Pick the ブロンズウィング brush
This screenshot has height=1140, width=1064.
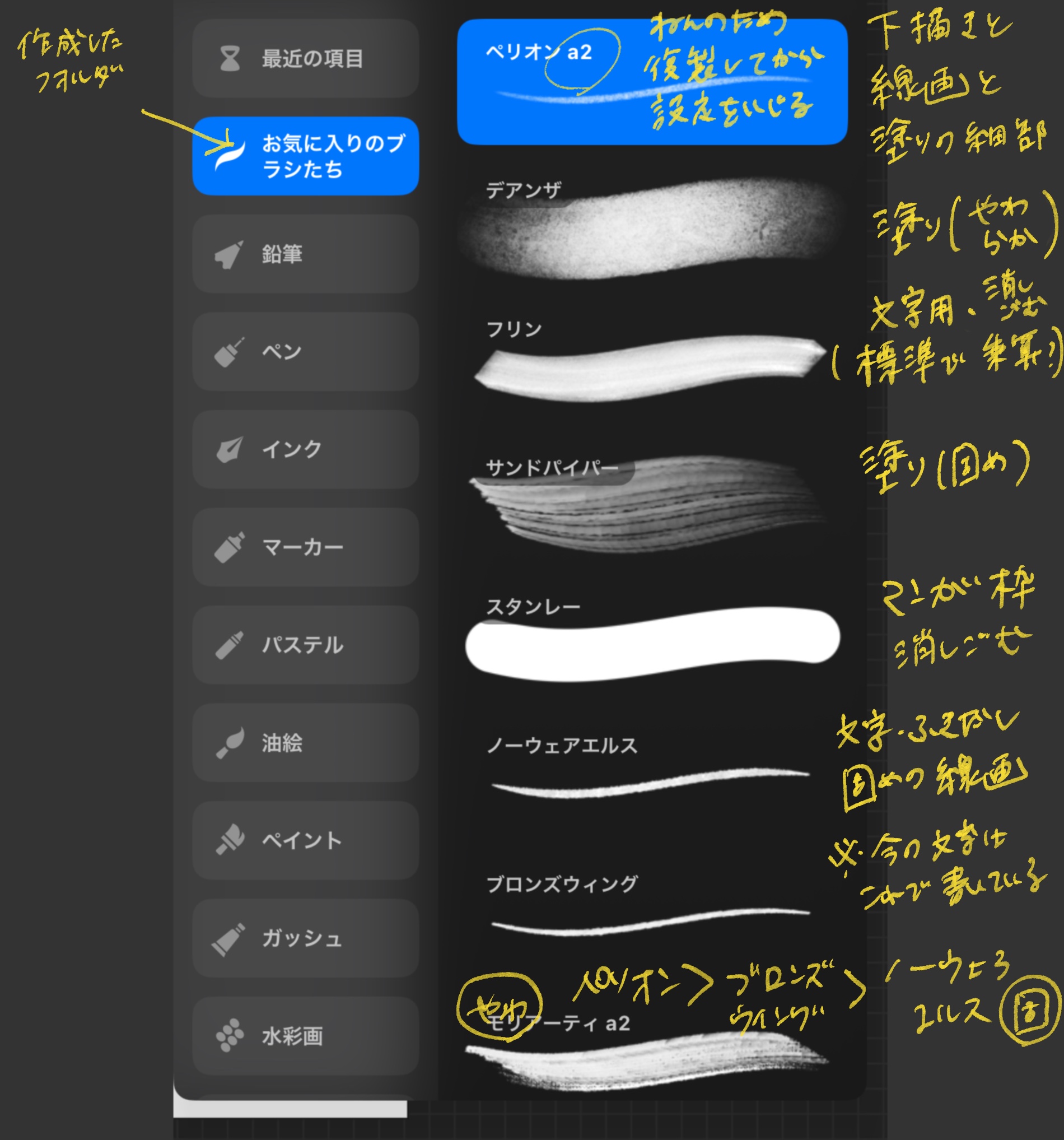[652, 912]
